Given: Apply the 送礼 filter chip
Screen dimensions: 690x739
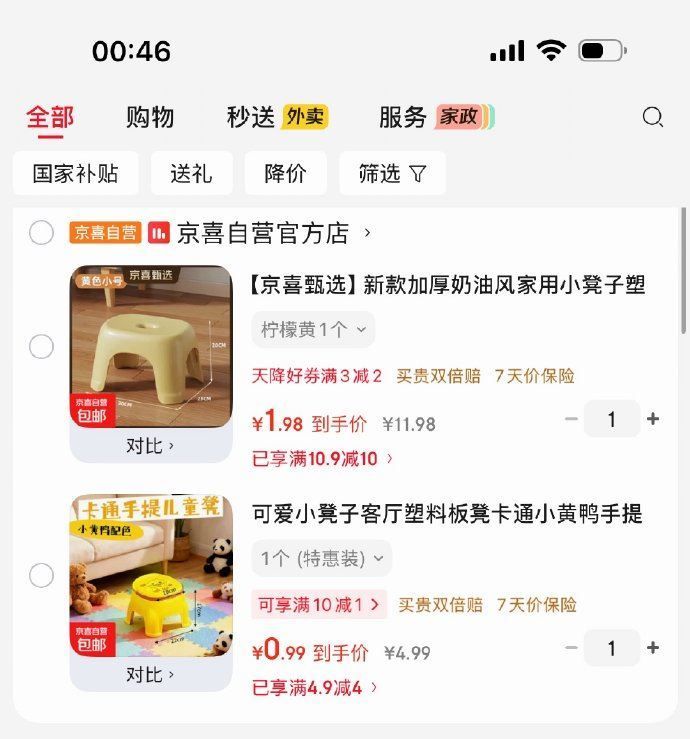Looking at the screenshot, I should coord(191,174).
